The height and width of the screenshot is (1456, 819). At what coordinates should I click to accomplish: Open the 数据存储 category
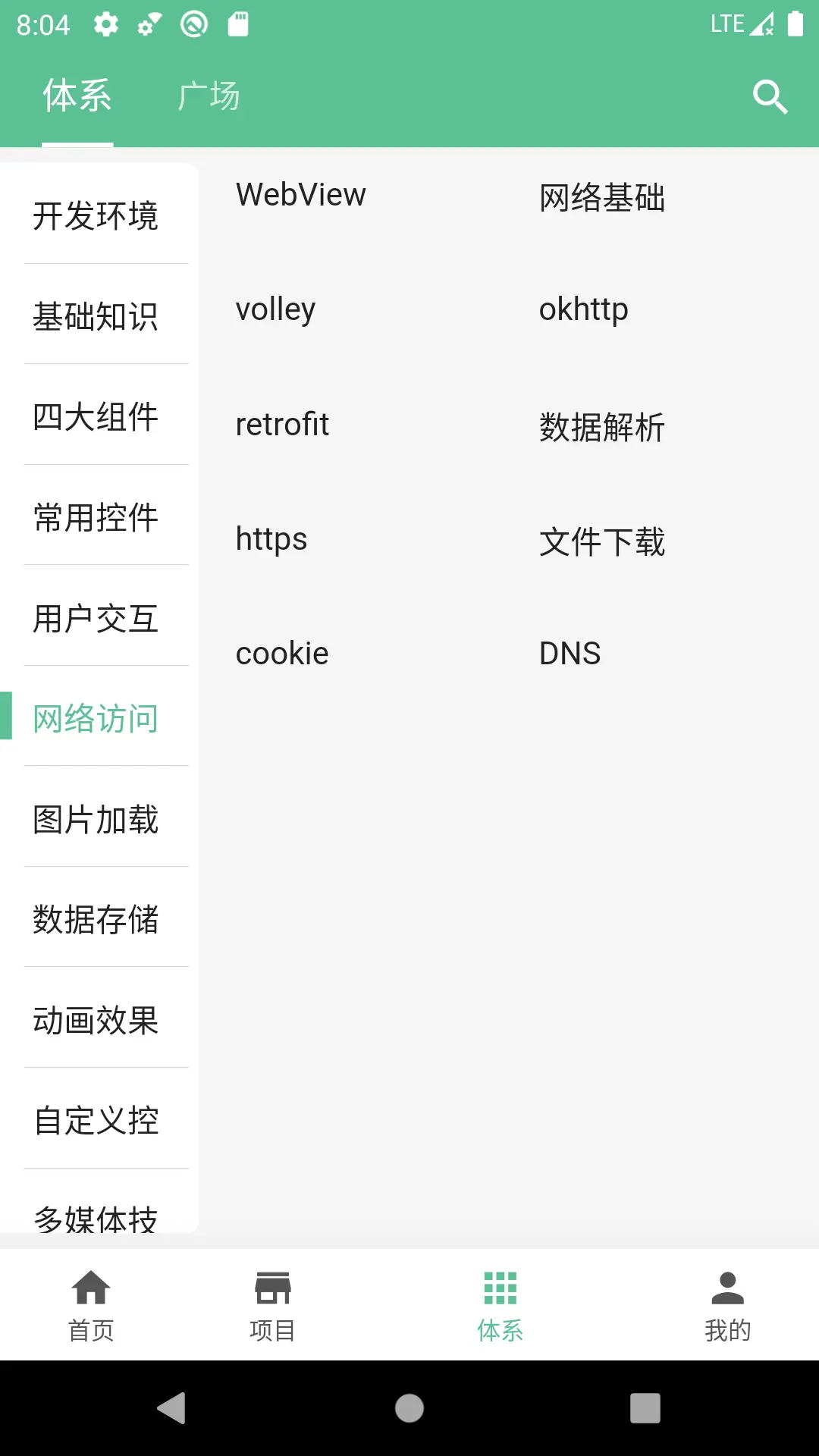click(96, 921)
